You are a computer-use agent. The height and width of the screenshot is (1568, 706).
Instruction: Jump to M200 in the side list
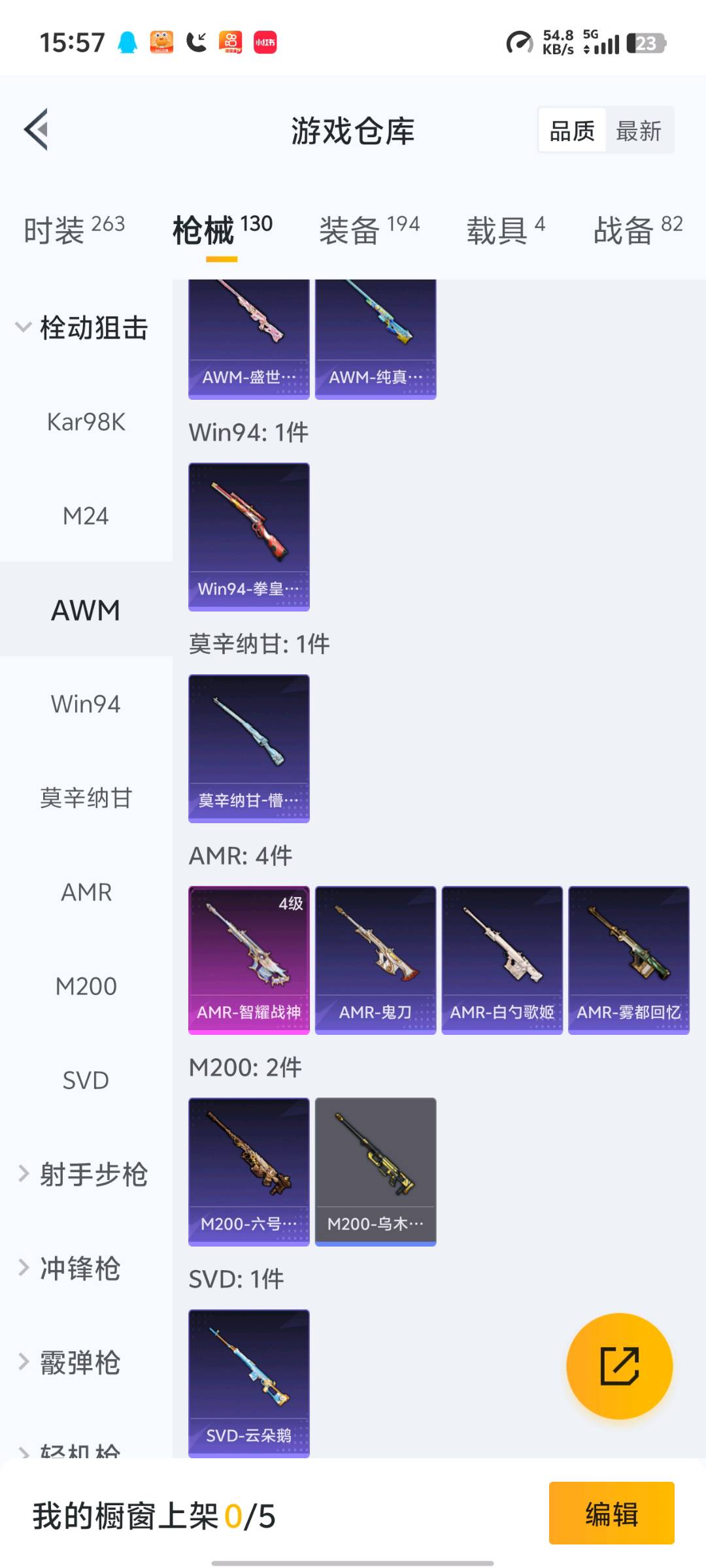86,987
